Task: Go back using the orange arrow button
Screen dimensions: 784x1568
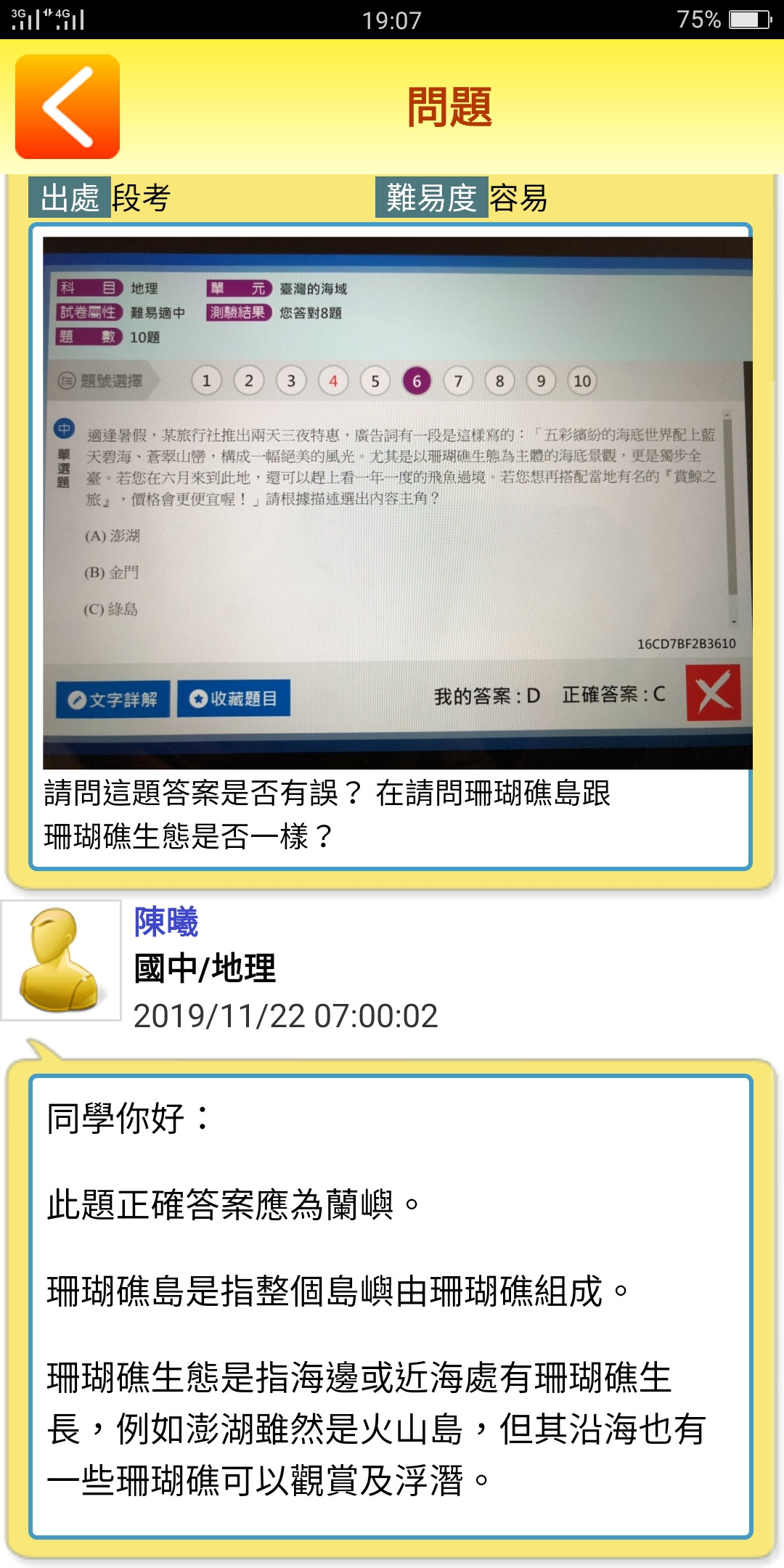Action: (68, 107)
